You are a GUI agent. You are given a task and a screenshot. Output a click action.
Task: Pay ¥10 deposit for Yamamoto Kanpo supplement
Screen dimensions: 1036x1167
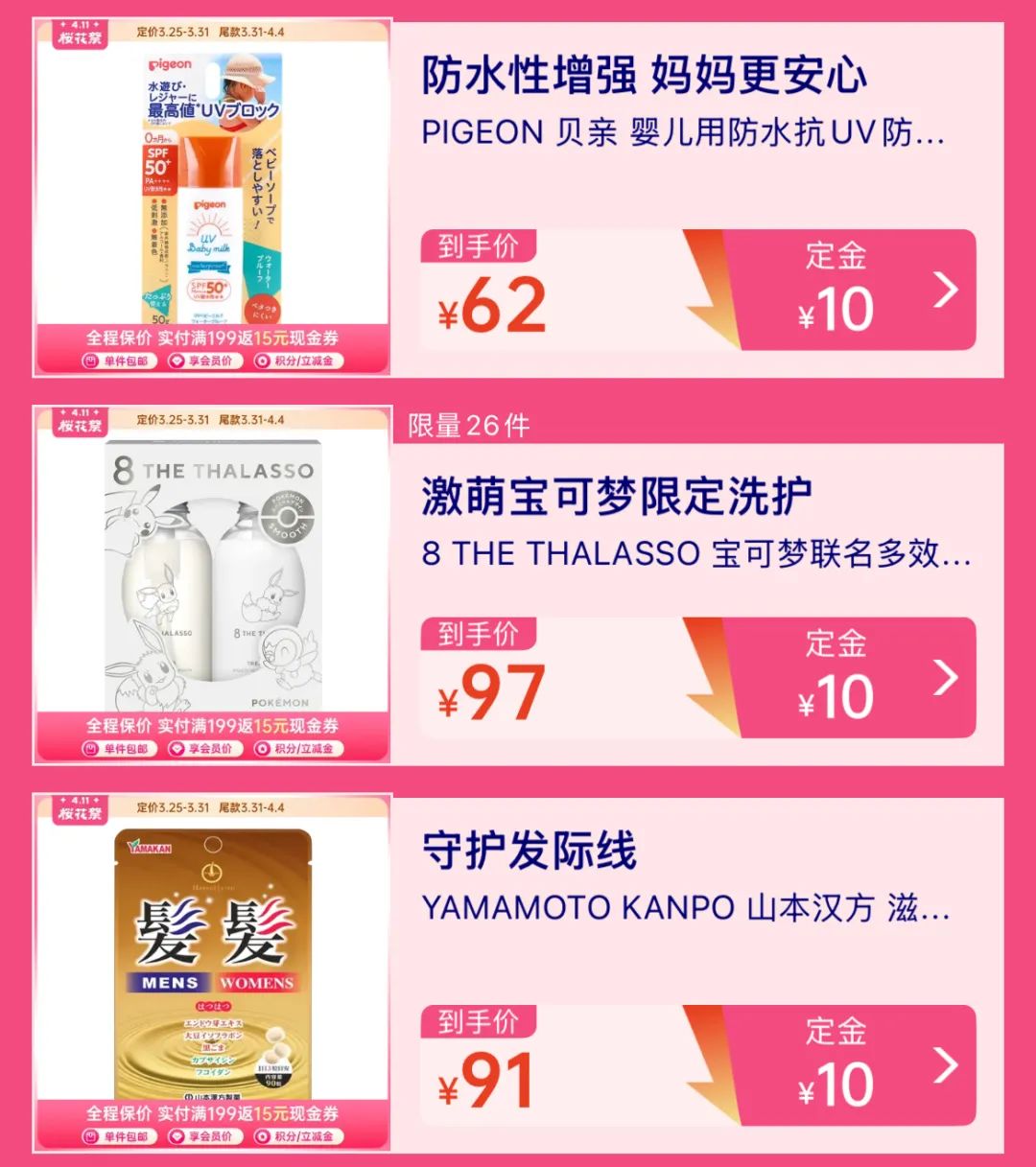(x=849, y=1064)
